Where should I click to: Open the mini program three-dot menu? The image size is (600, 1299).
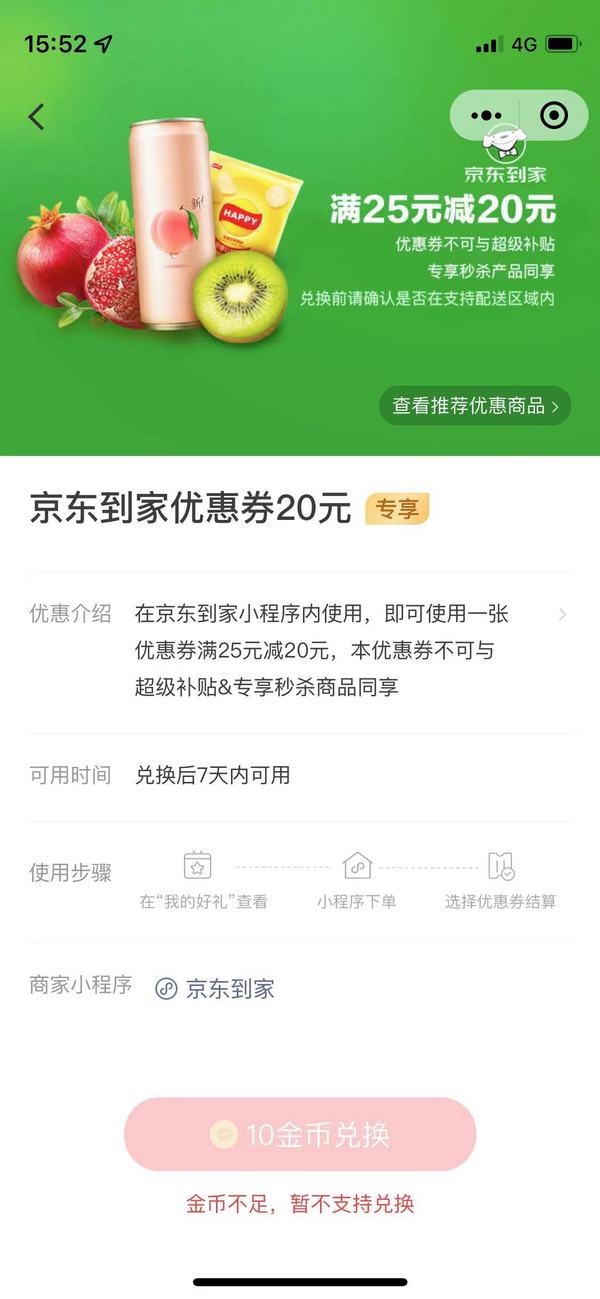pos(485,116)
